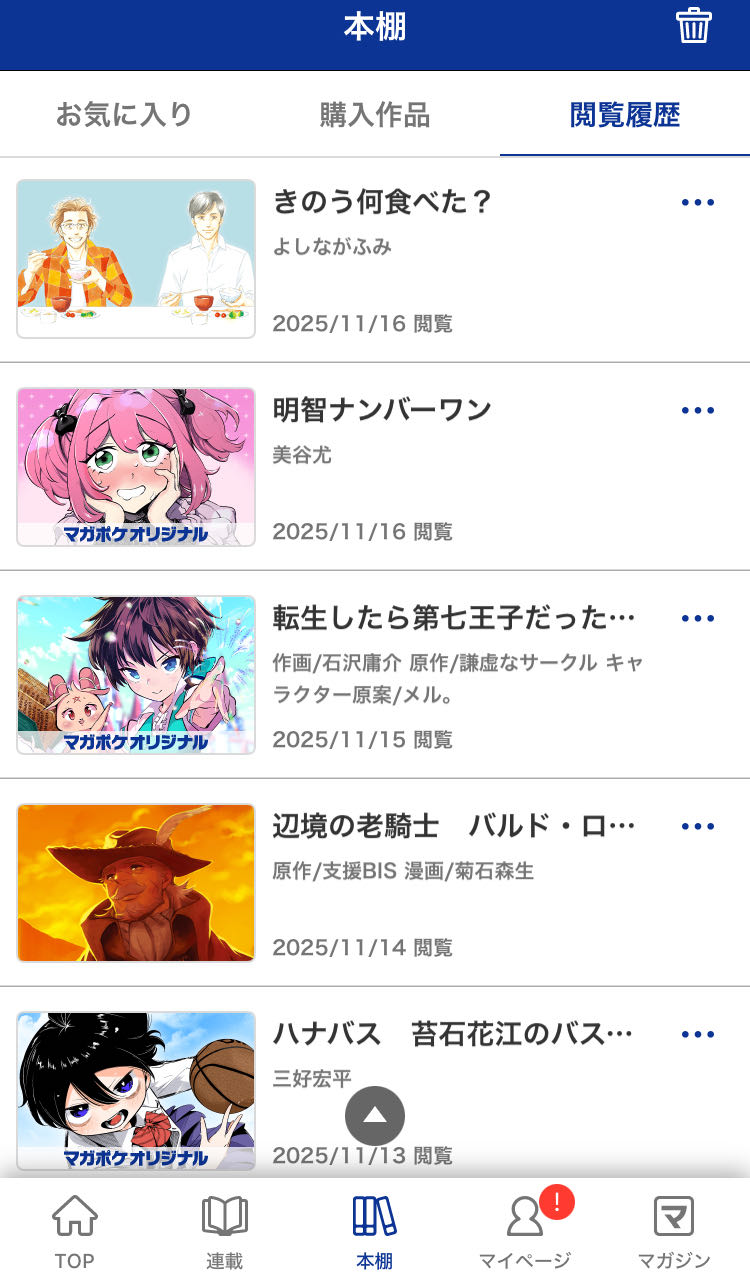
Task: Go to the TOP home tab
Action: tap(75, 1230)
